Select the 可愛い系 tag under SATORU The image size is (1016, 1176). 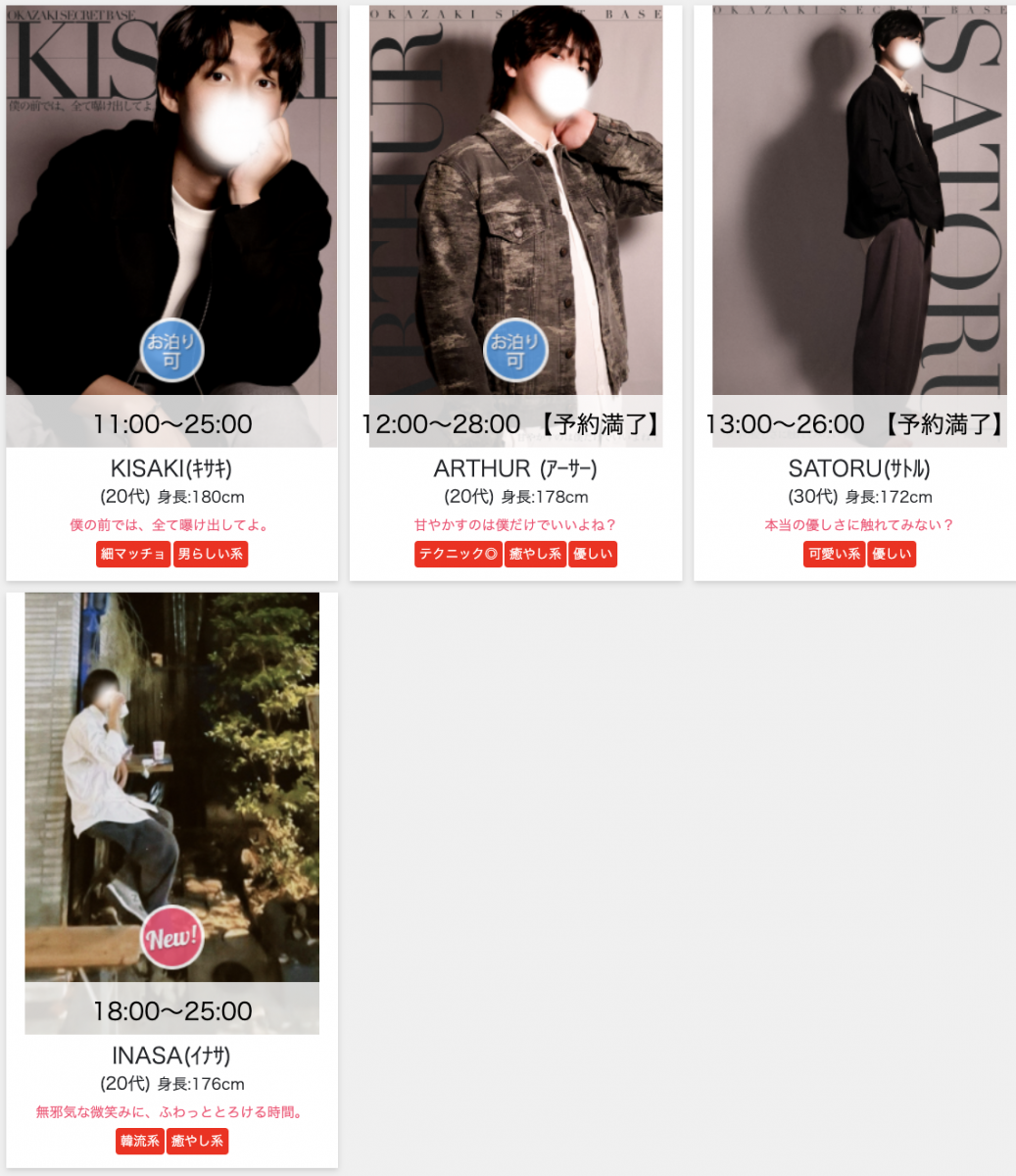coord(835,554)
